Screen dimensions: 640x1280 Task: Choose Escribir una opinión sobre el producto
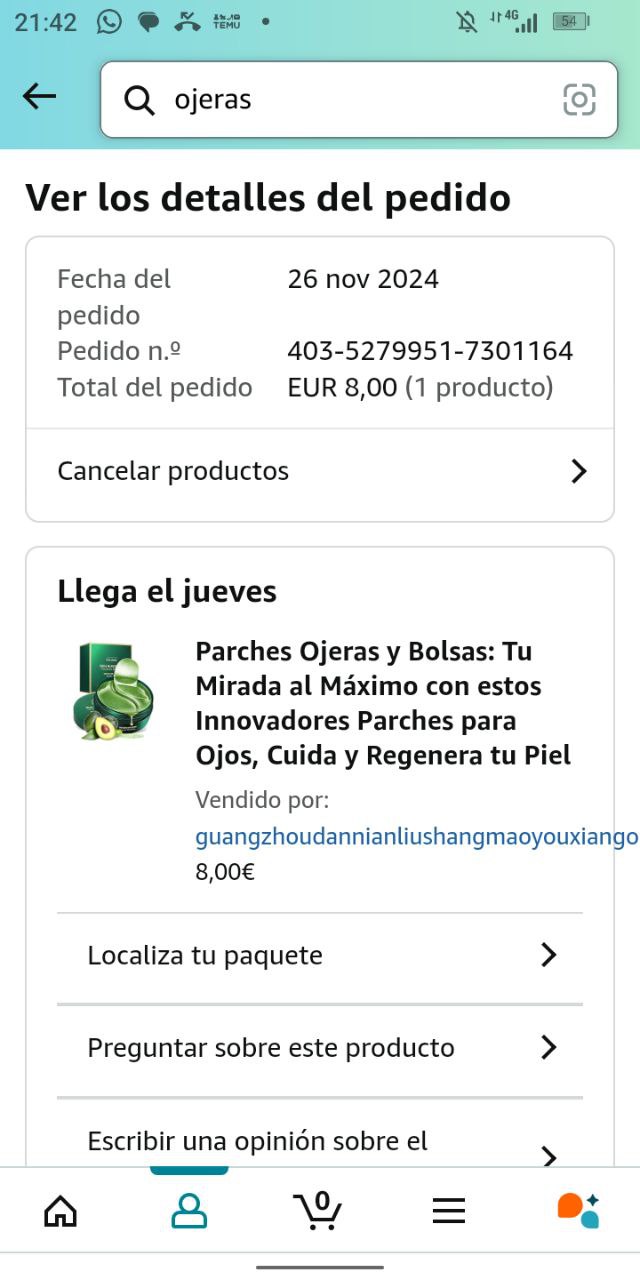320,1142
